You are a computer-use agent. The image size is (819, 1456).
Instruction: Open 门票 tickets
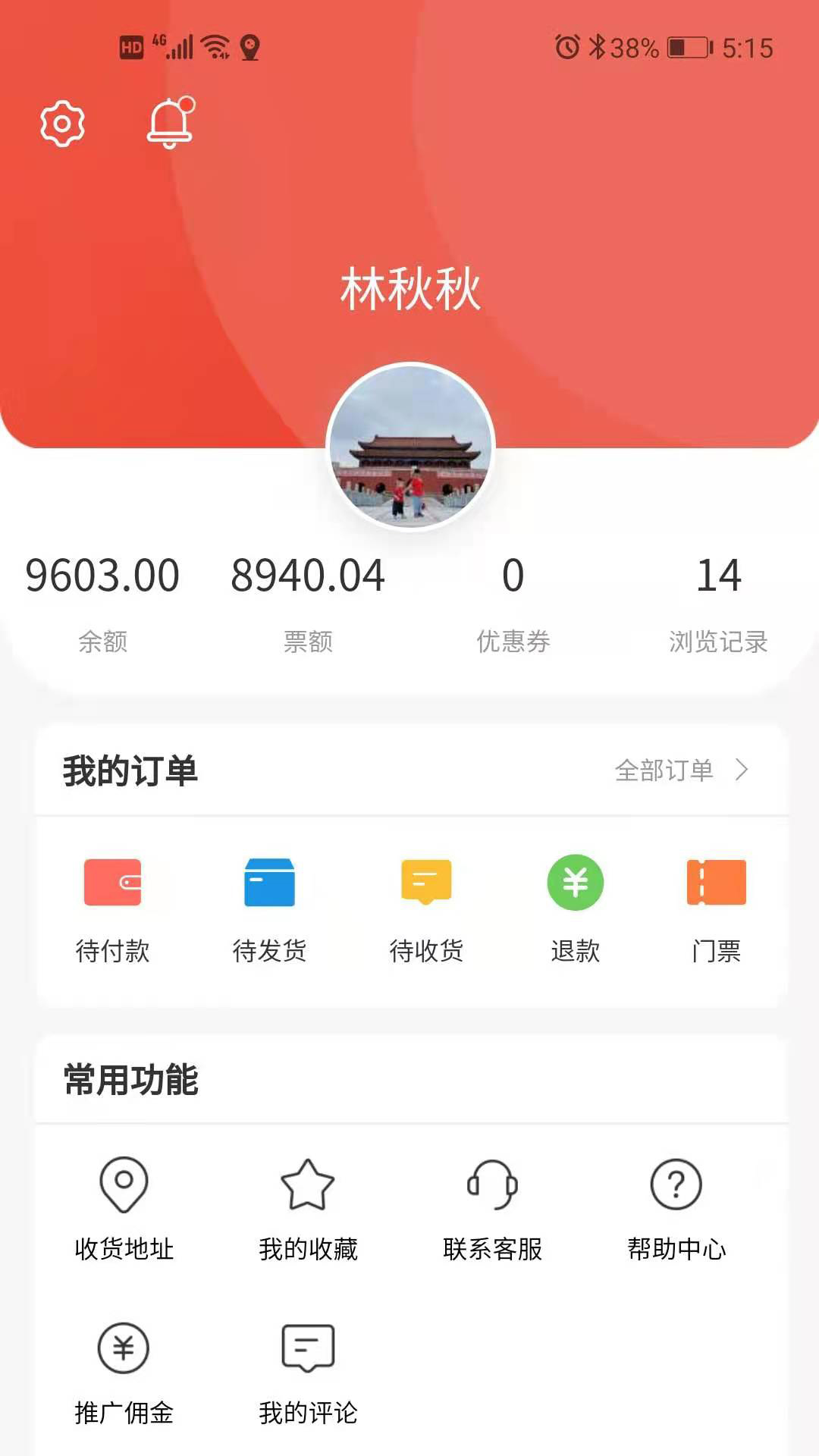click(x=716, y=908)
